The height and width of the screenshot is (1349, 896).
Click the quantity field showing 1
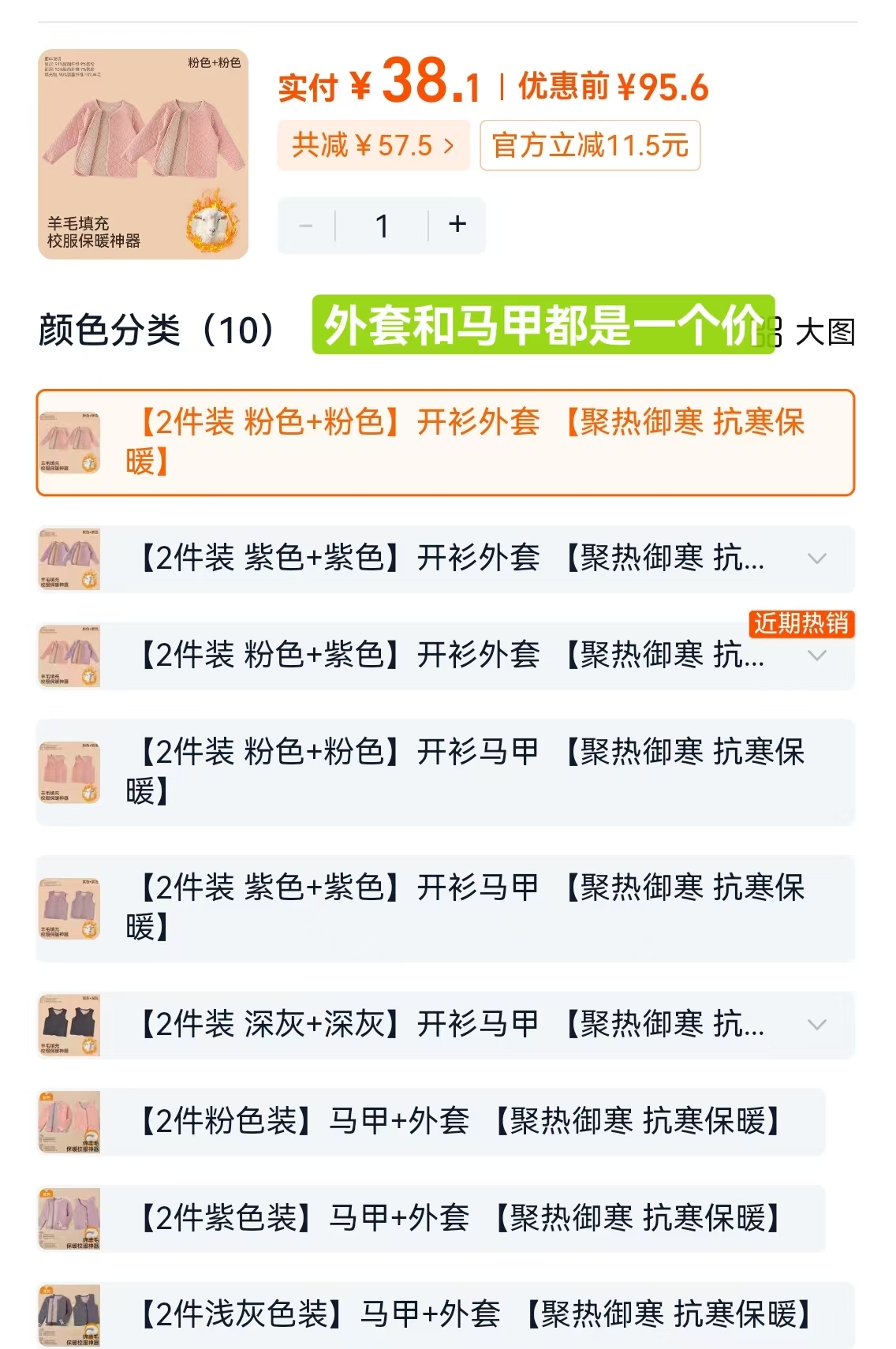pos(383,226)
